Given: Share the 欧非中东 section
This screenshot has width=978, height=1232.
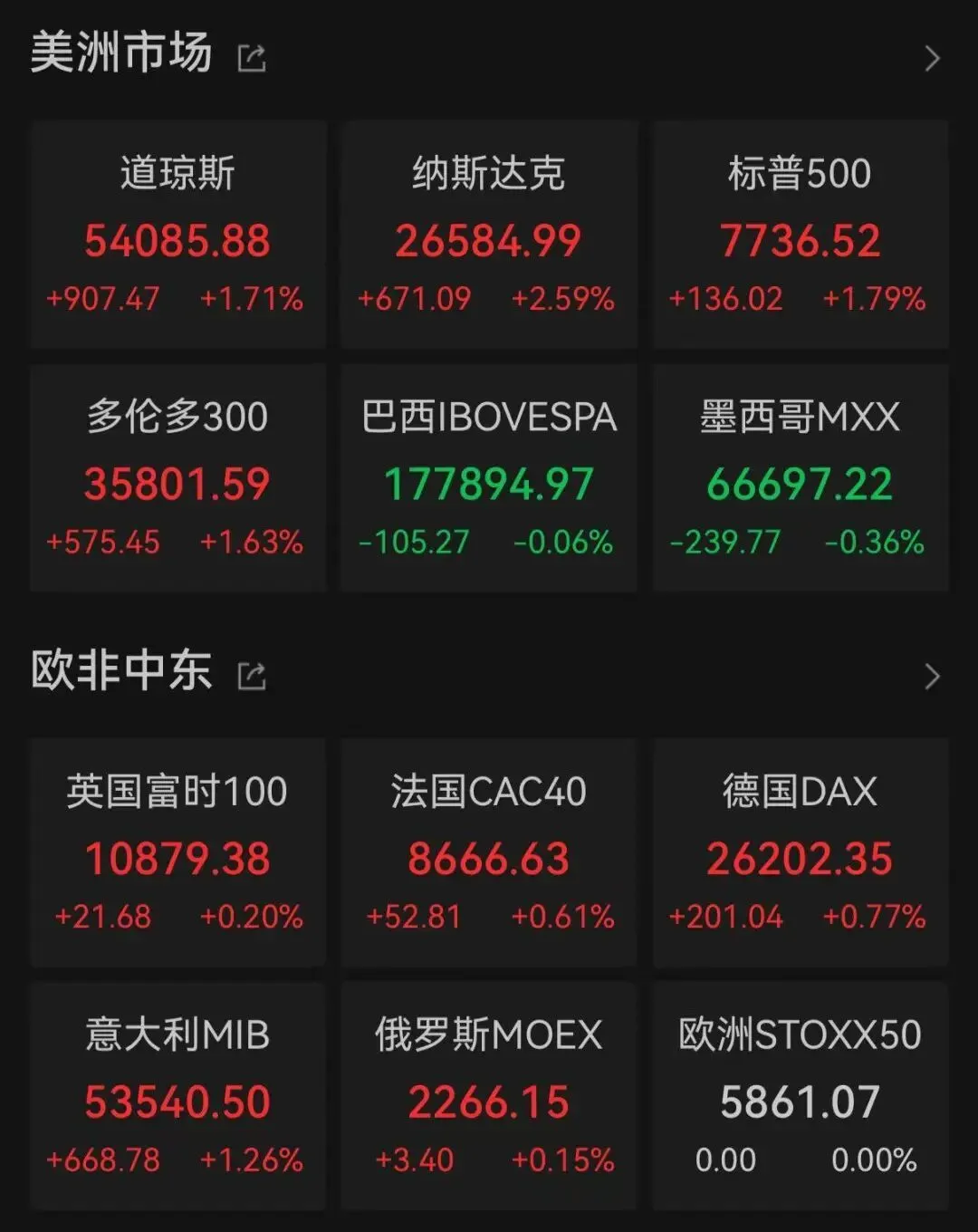Looking at the screenshot, I should tap(251, 676).
